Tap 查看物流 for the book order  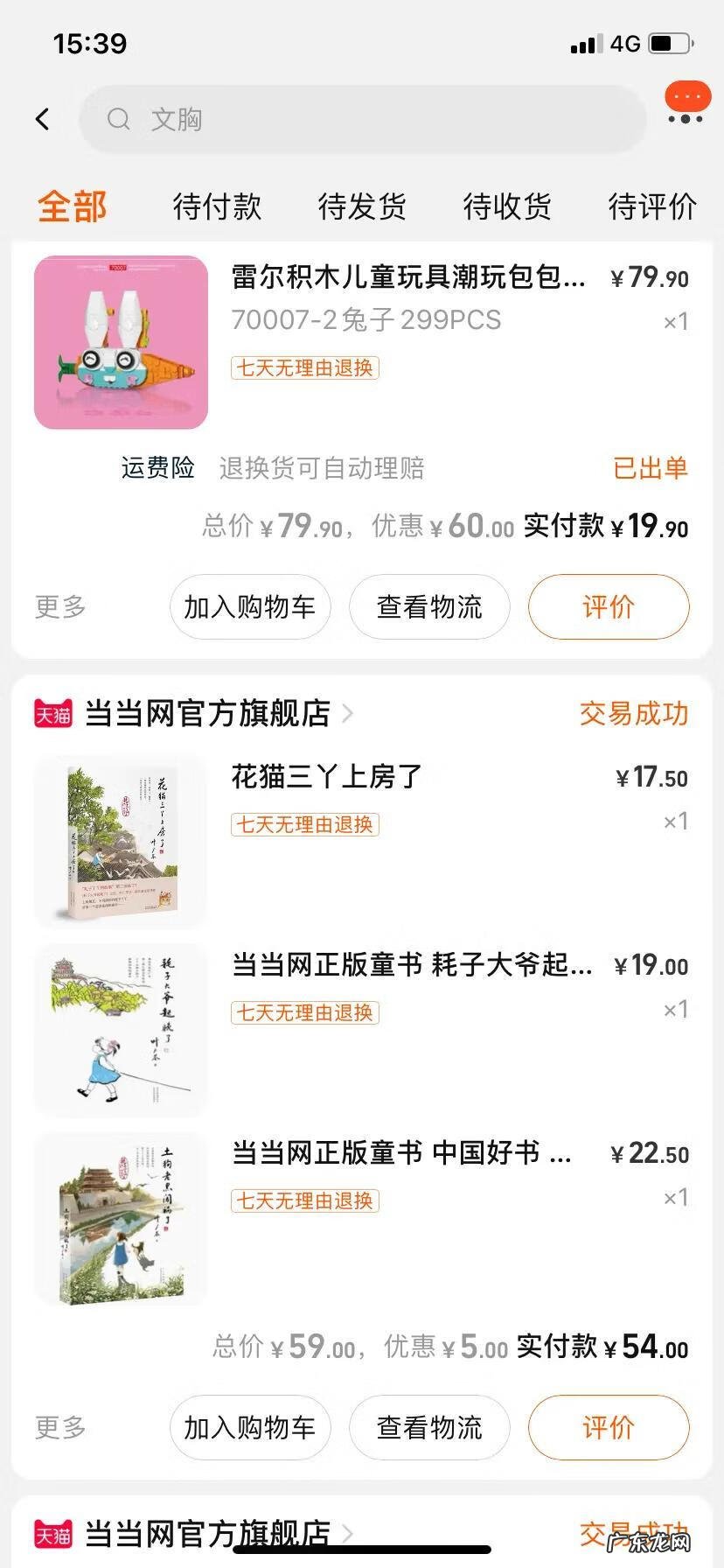pyautogui.click(x=428, y=1427)
